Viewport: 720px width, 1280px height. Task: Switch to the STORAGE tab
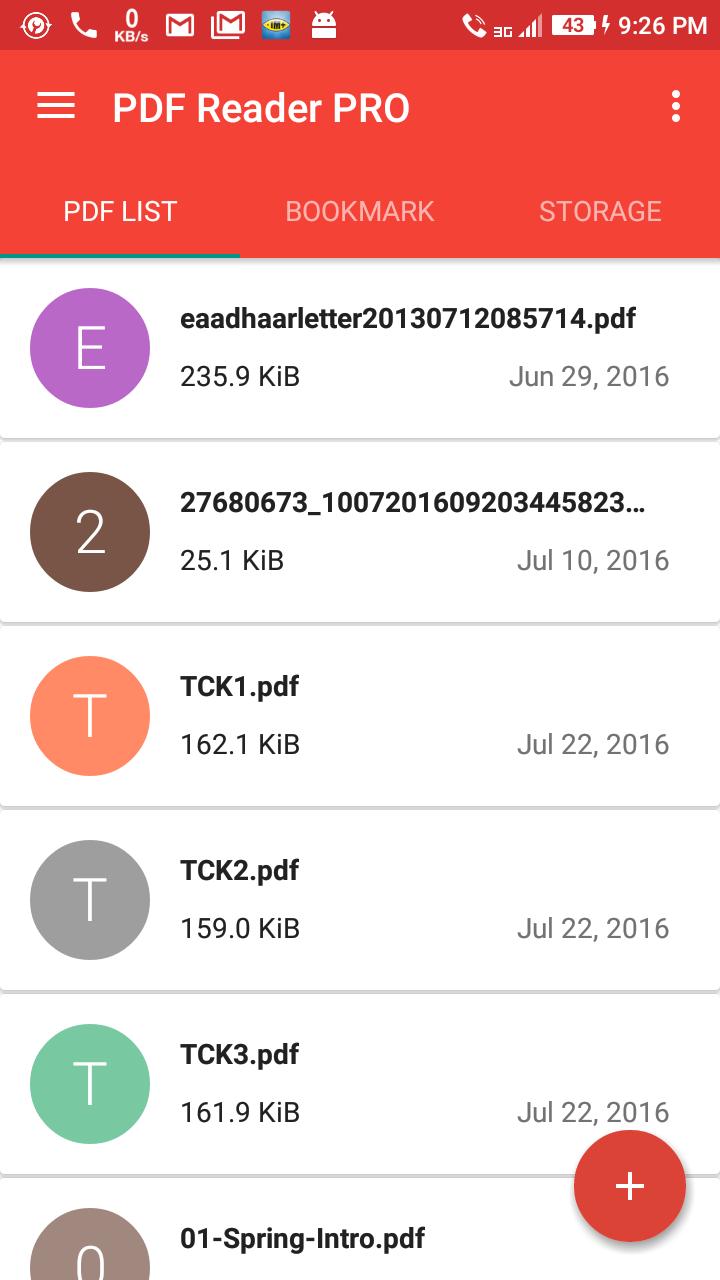pyautogui.click(x=599, y=211)
